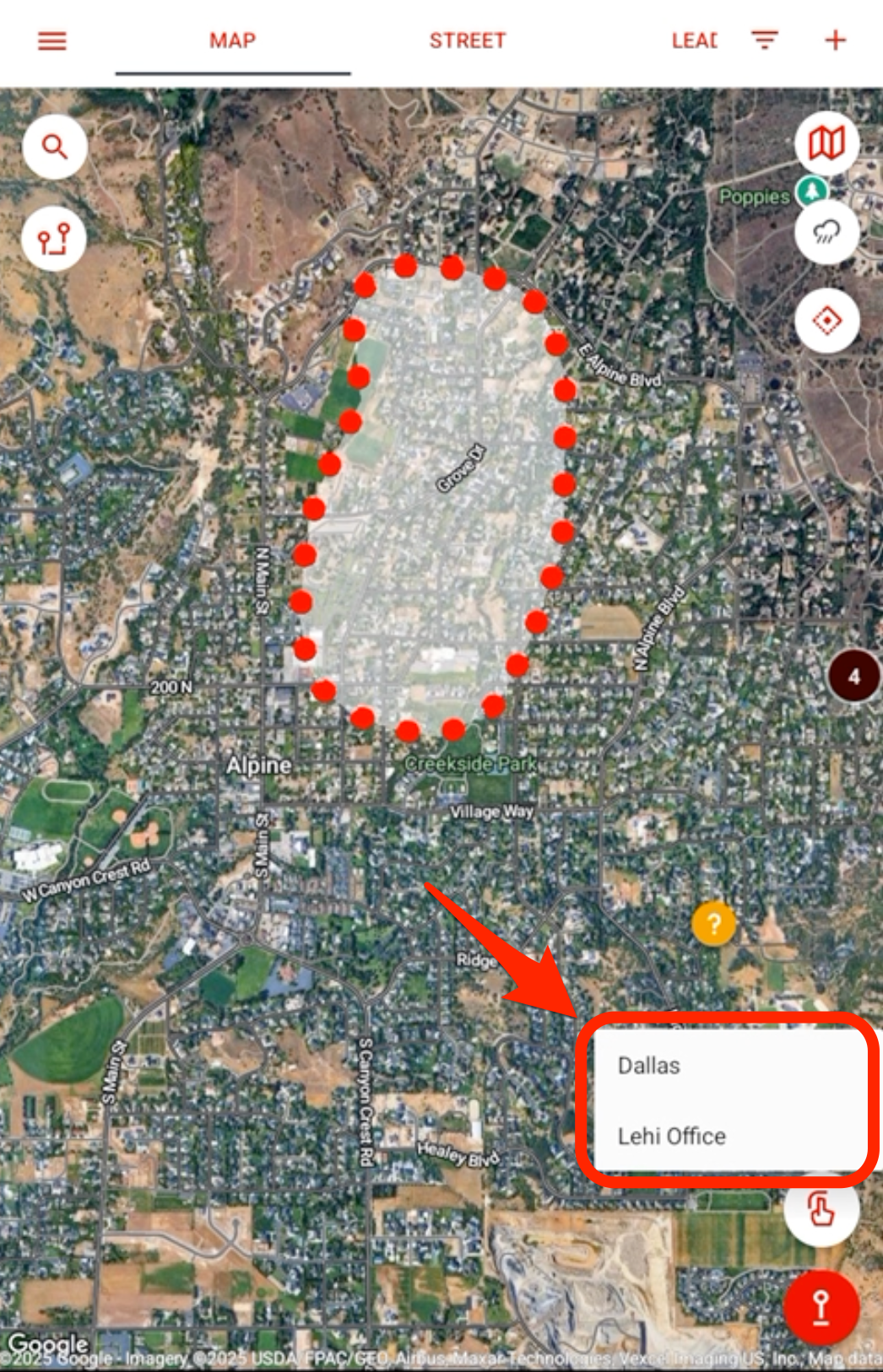This screenshot has width=883, height=1372.
Task: Center map on current location
Action: (x=826, y=321)
